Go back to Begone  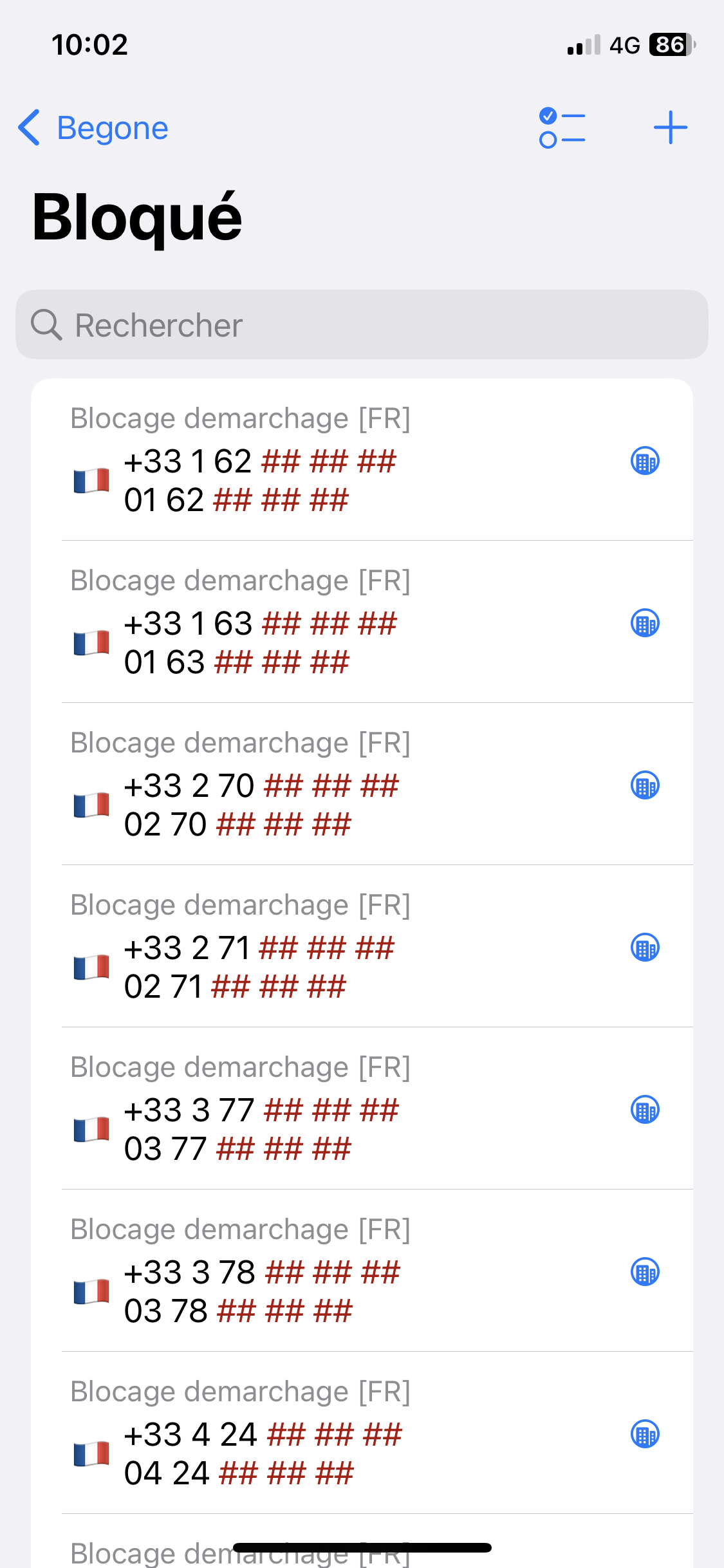point(93,127)
